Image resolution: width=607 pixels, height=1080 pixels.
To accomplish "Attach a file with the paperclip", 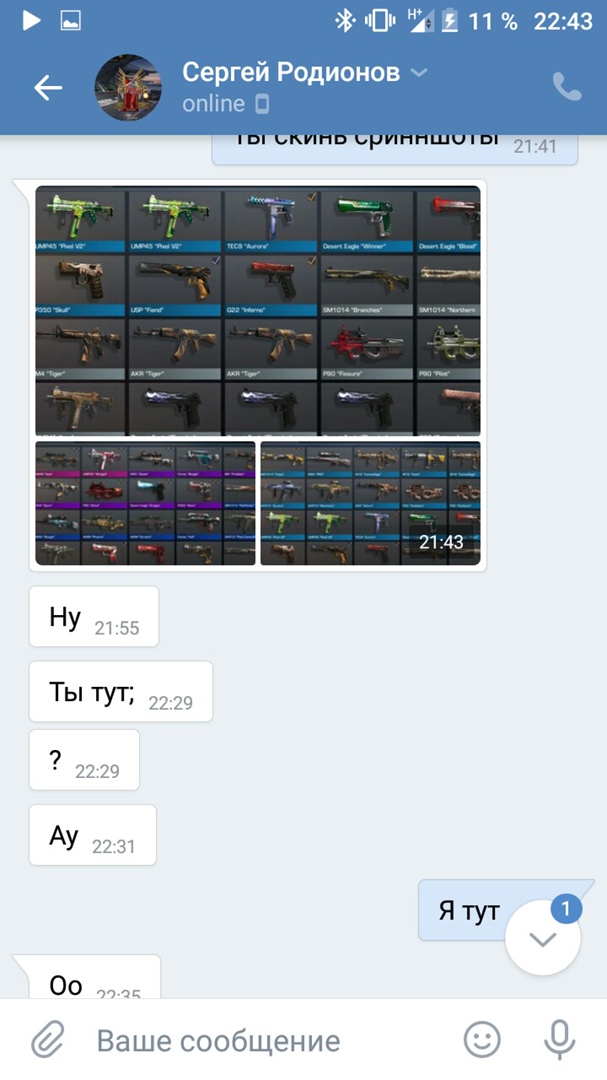I will [x=47, y=1040].
